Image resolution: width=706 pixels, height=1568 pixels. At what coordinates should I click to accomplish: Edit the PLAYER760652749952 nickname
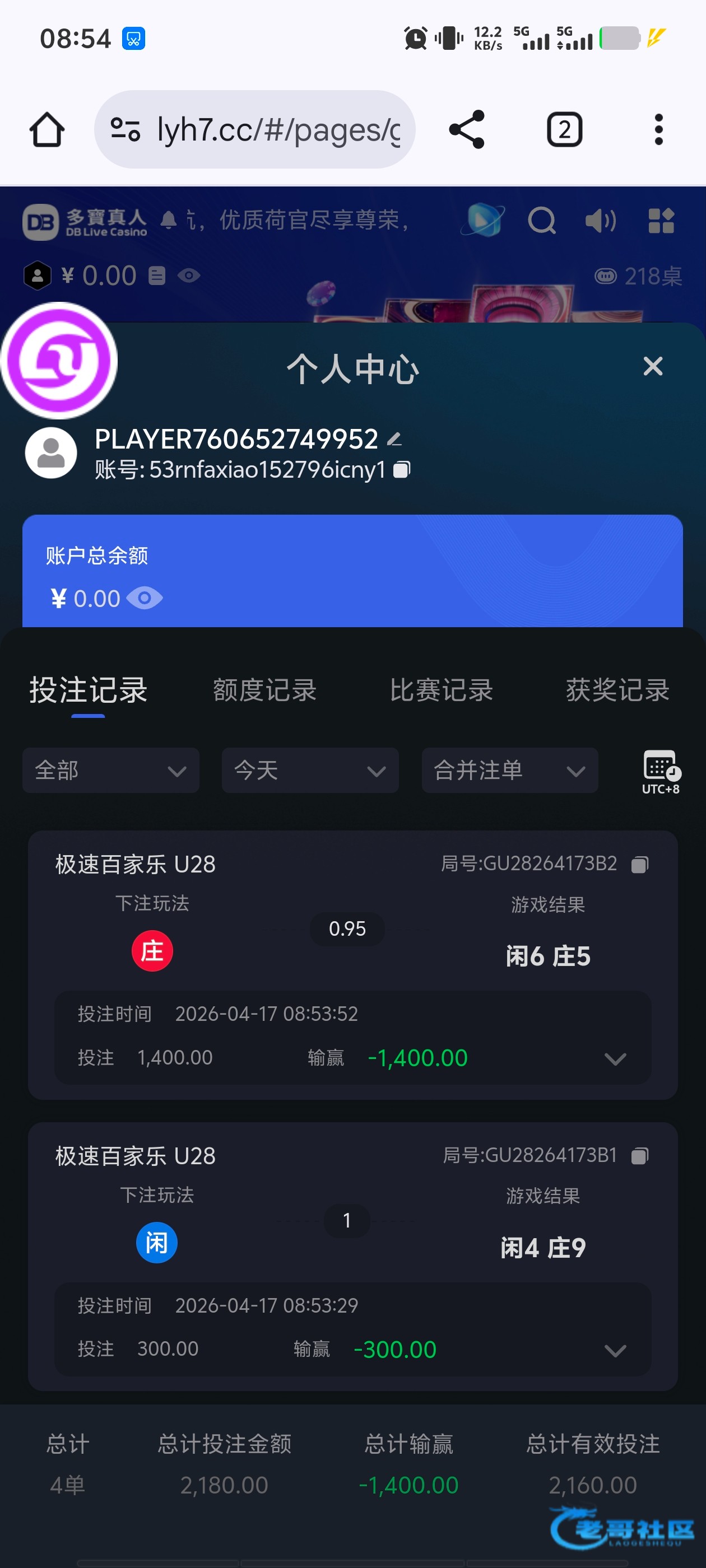[394, 439]
